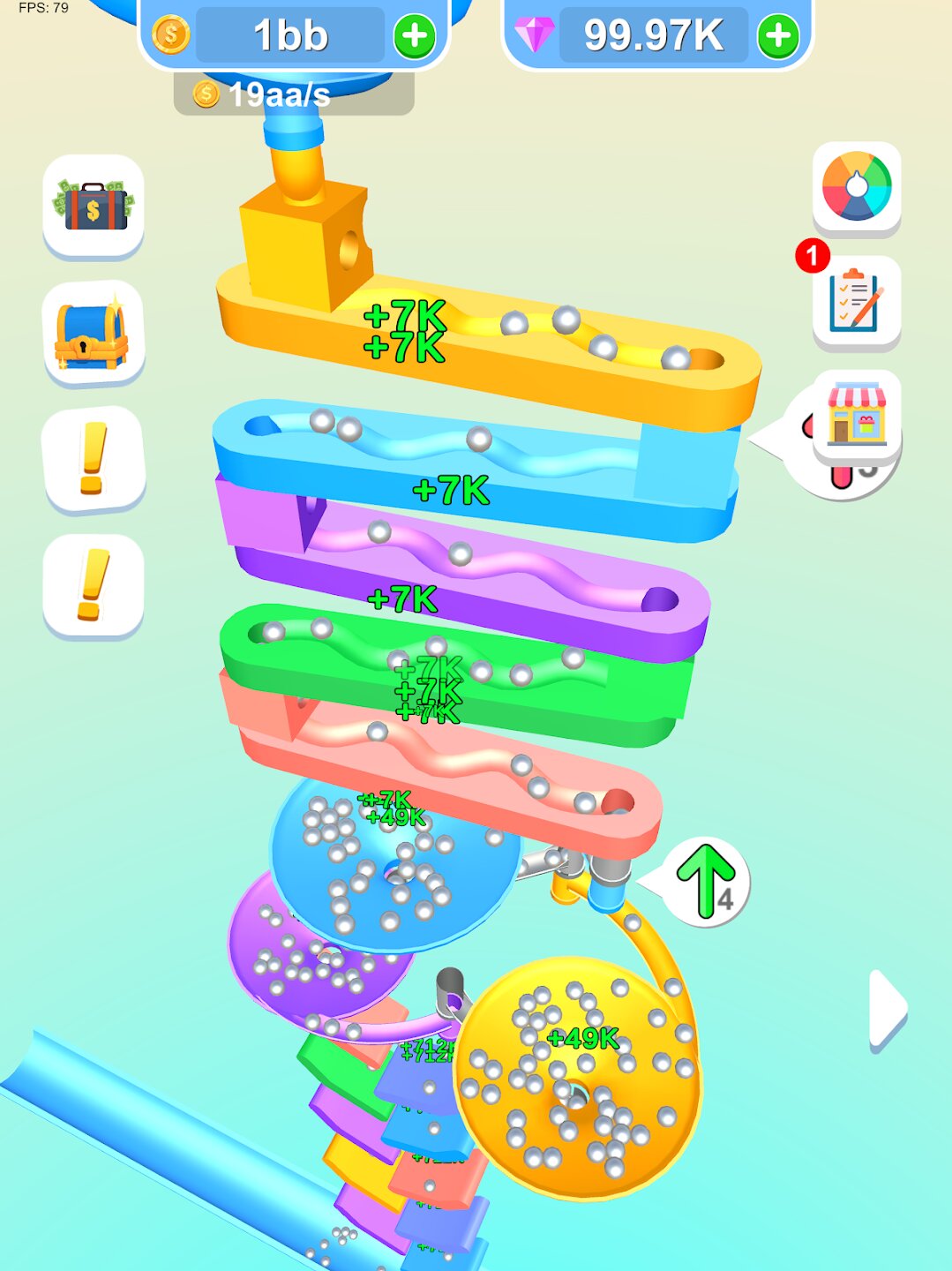
Task: Go to the next area with the white arrow
Action: pos(887,1009)
